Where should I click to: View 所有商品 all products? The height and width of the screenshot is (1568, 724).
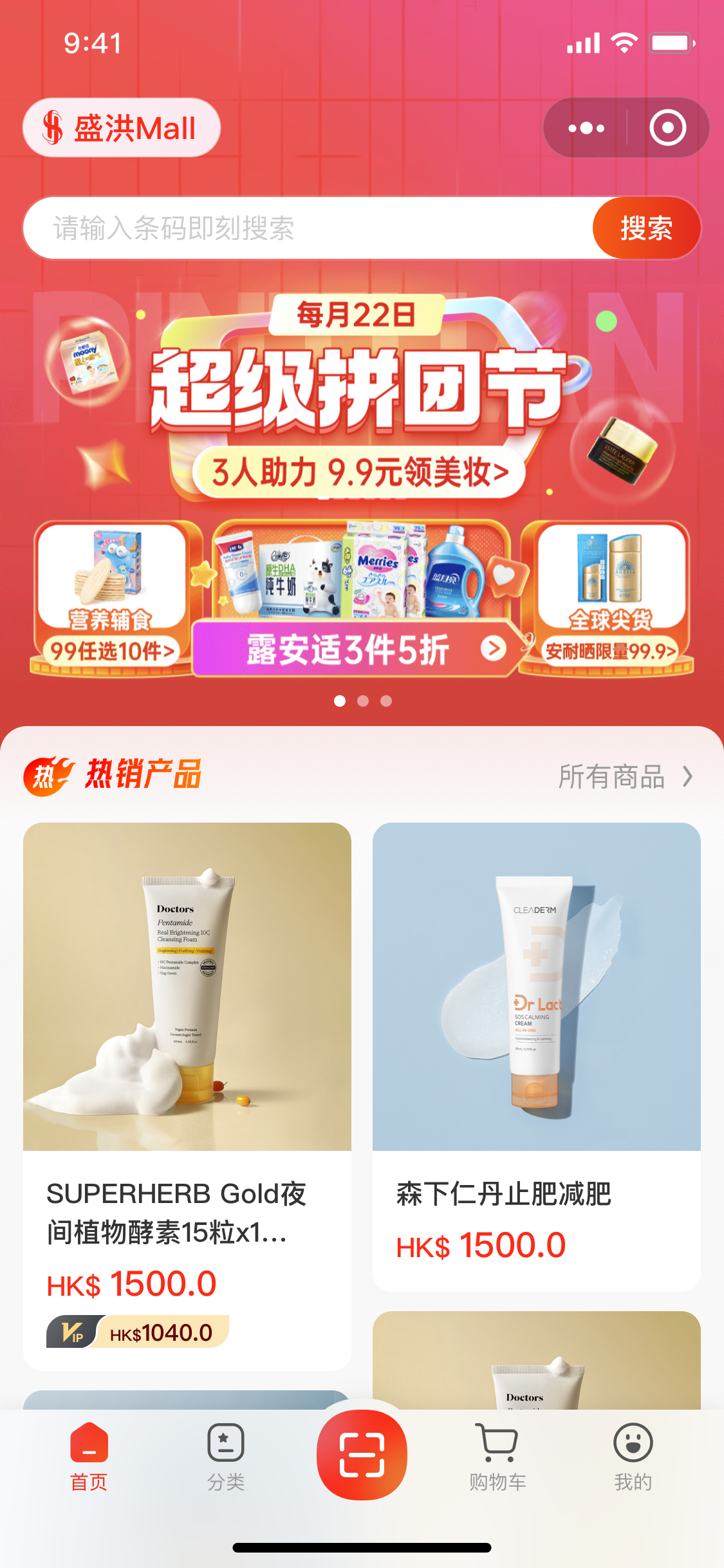[x=624, y=777]
